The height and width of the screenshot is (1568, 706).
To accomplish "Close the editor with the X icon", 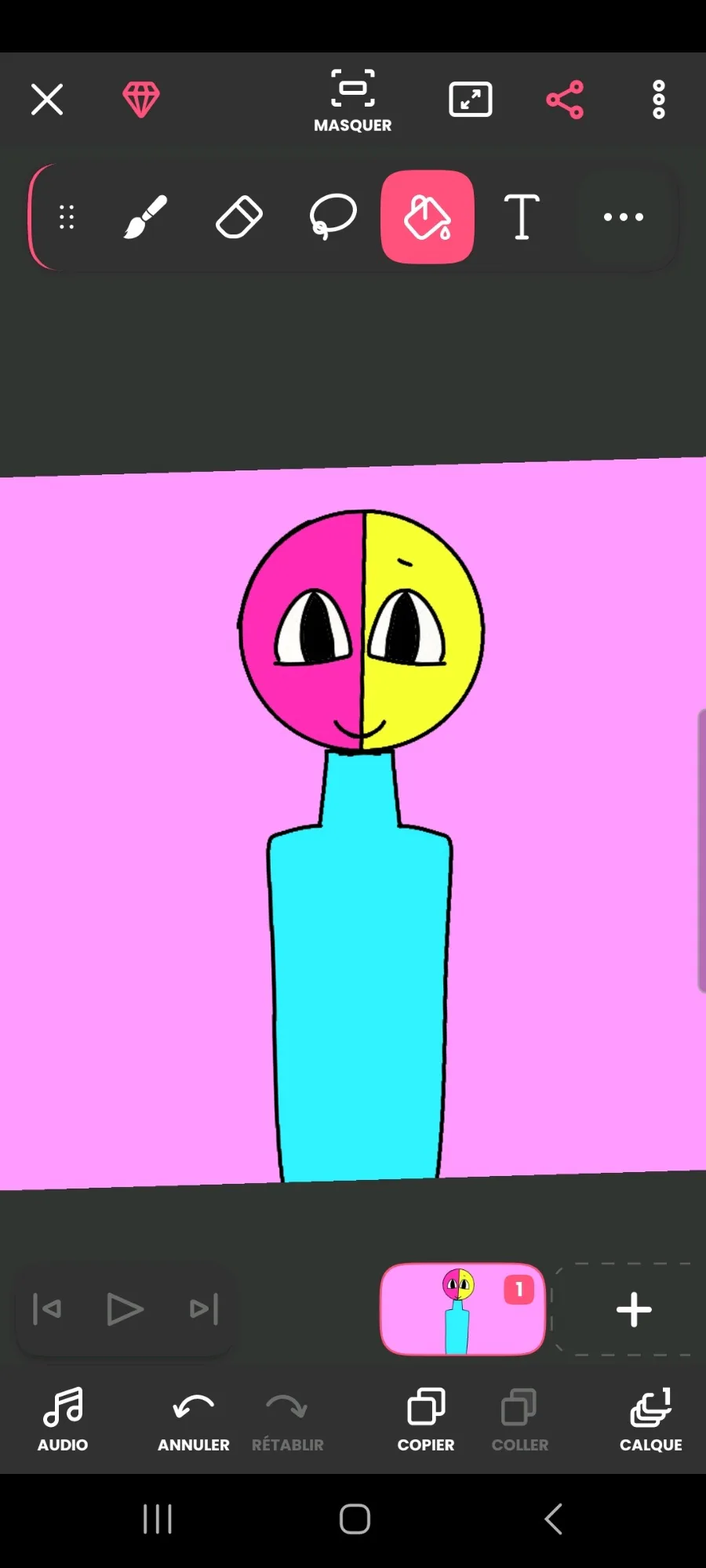I will (47, 100).
